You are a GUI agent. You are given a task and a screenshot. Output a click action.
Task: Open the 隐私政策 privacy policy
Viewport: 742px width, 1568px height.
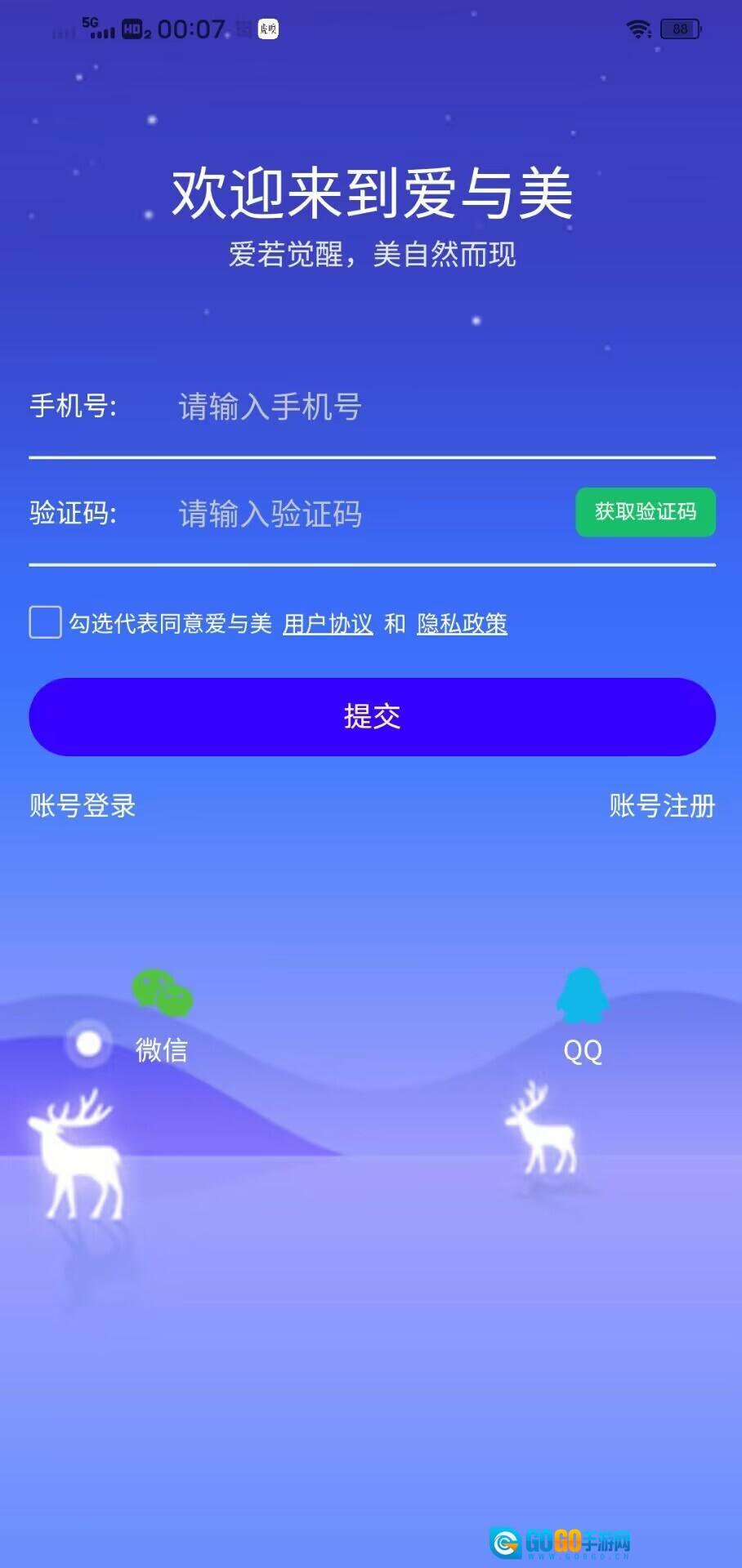[463, 623]
